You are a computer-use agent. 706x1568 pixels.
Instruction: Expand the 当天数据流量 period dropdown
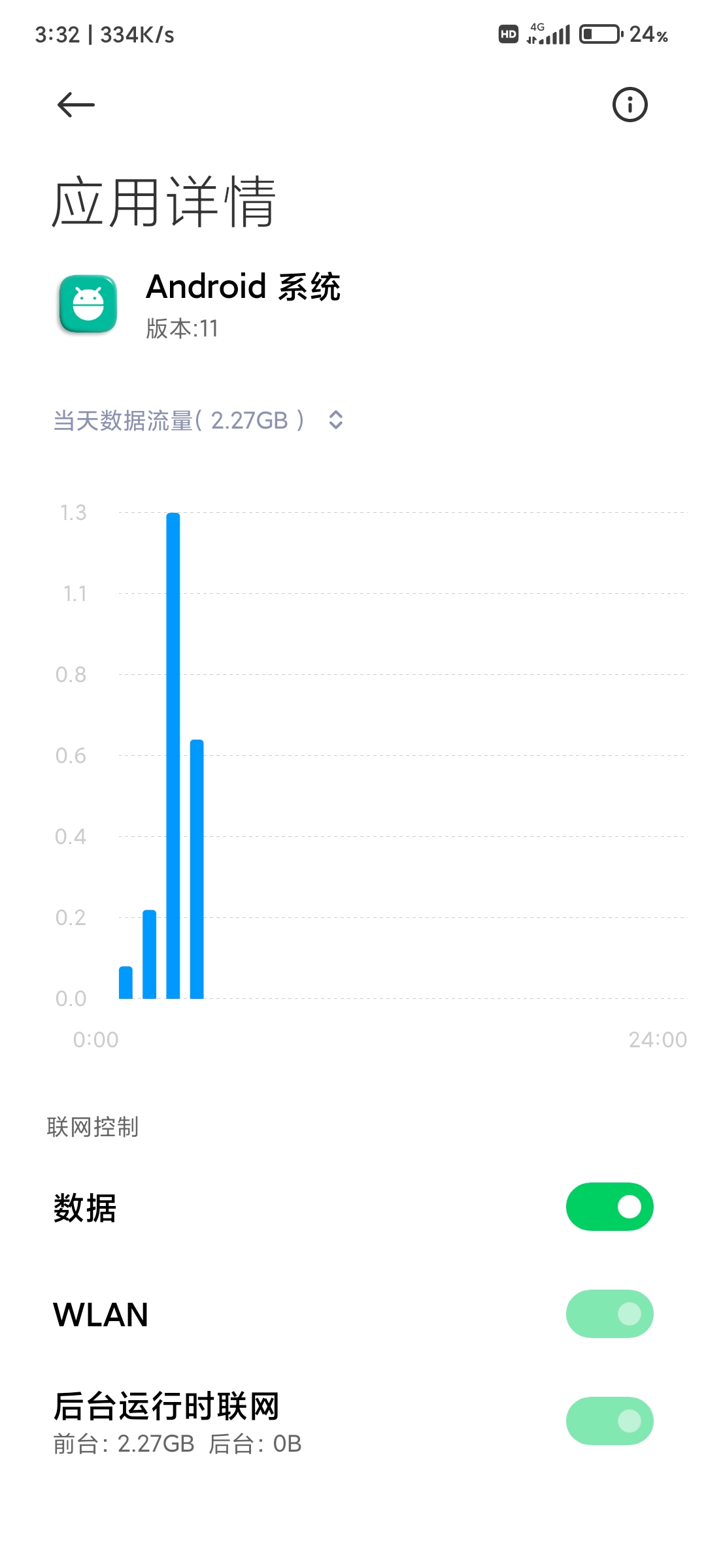point(199,420)
